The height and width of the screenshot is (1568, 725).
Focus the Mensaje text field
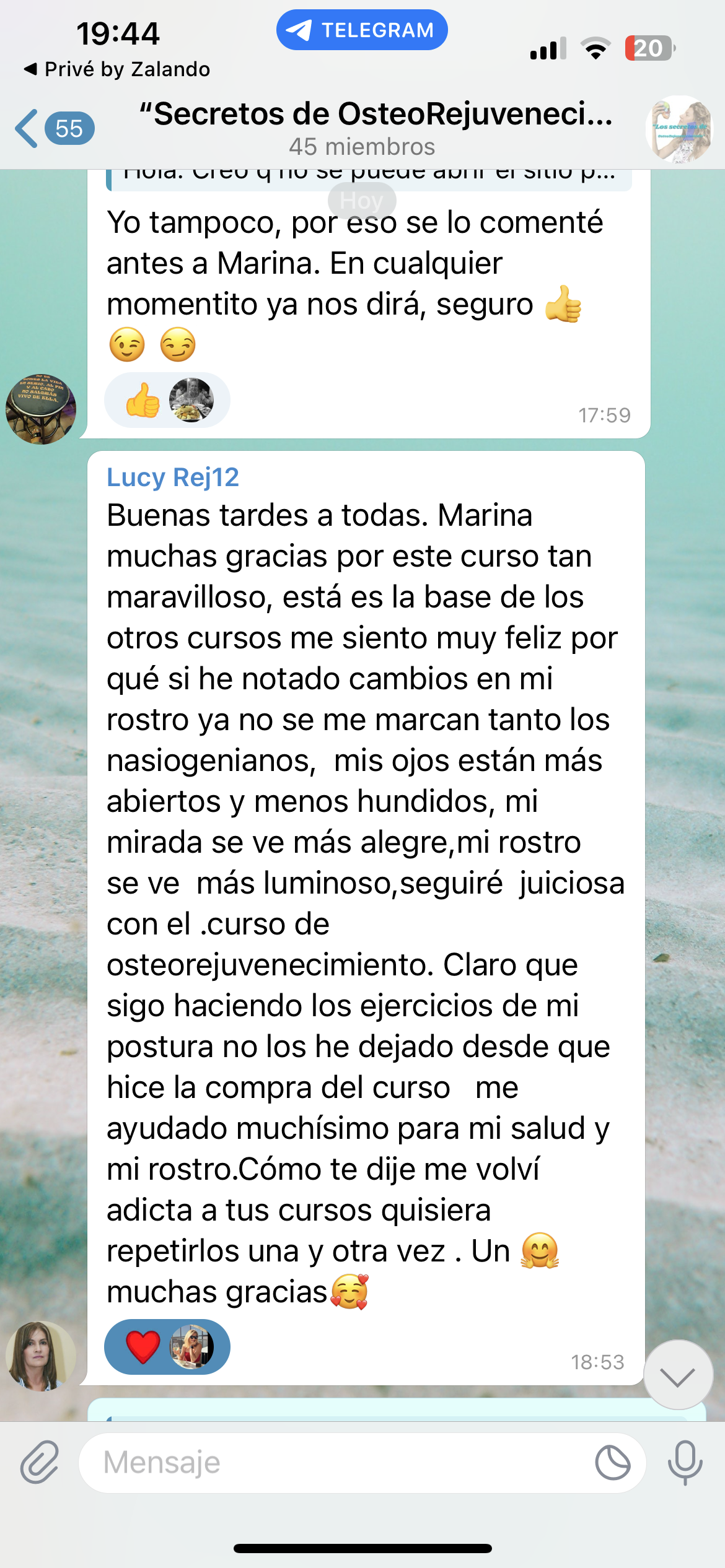(335, 1463)
